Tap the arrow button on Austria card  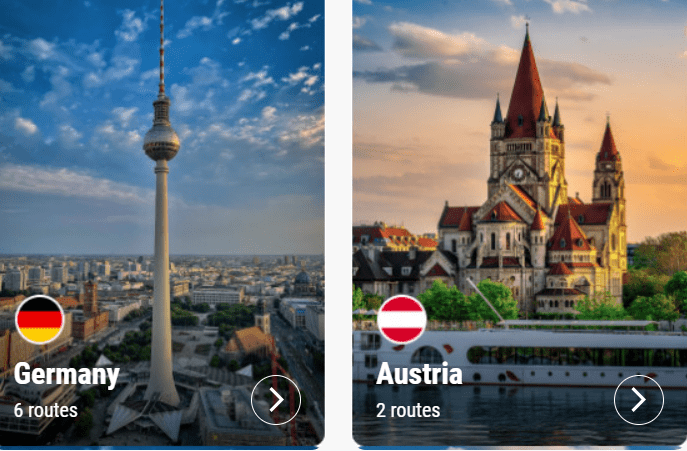tap(638, 400)
